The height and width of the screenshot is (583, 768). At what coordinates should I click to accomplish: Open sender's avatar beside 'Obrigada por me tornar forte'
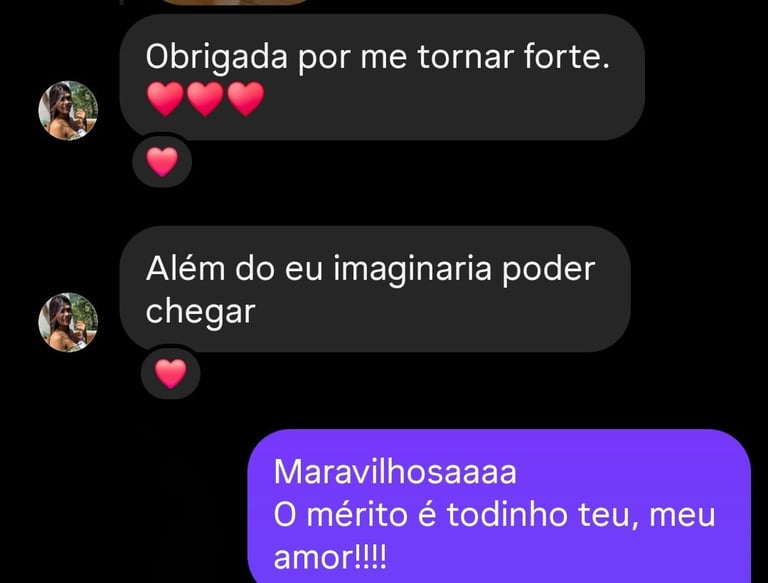pyautogui.click(x=68, y=111)
